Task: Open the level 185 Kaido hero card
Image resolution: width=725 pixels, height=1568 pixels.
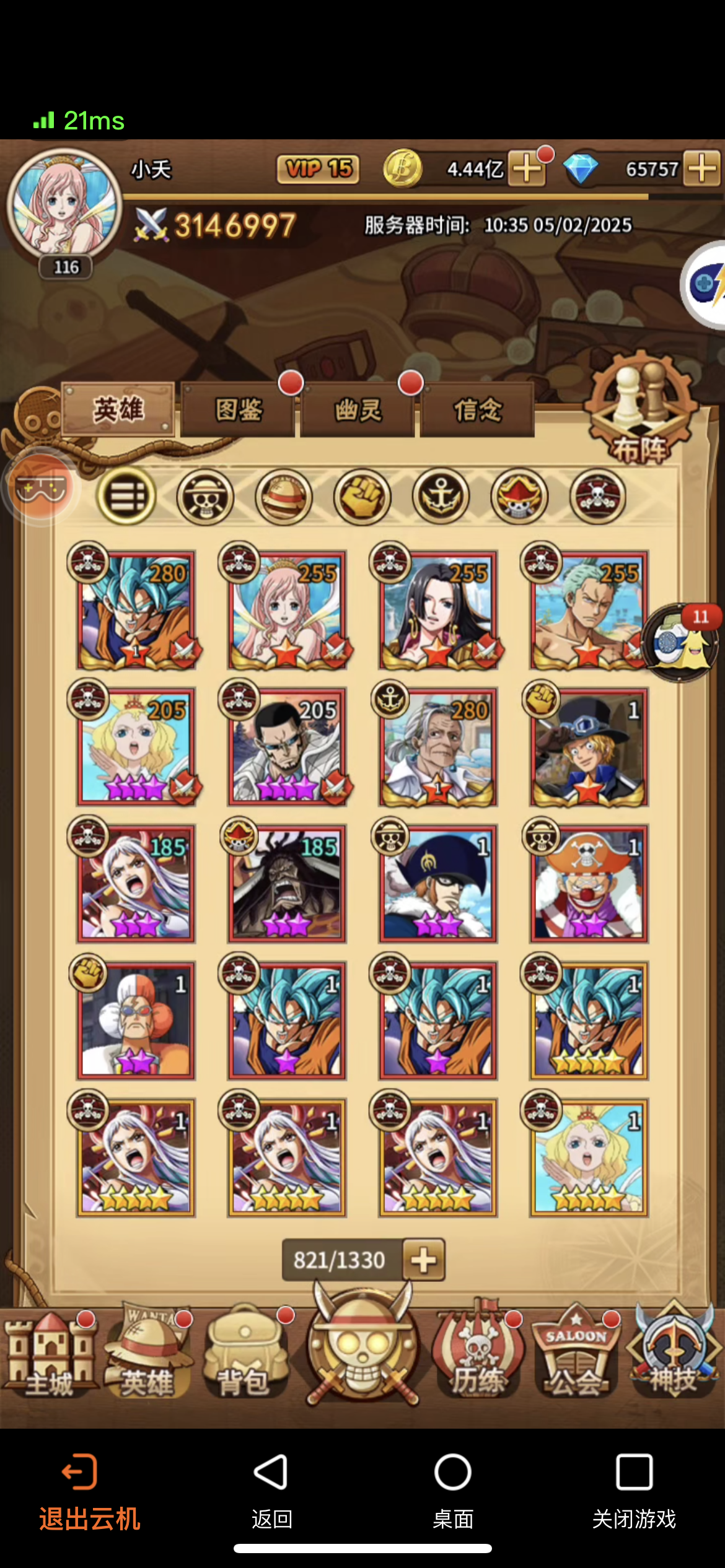Action: coord(286,883)
